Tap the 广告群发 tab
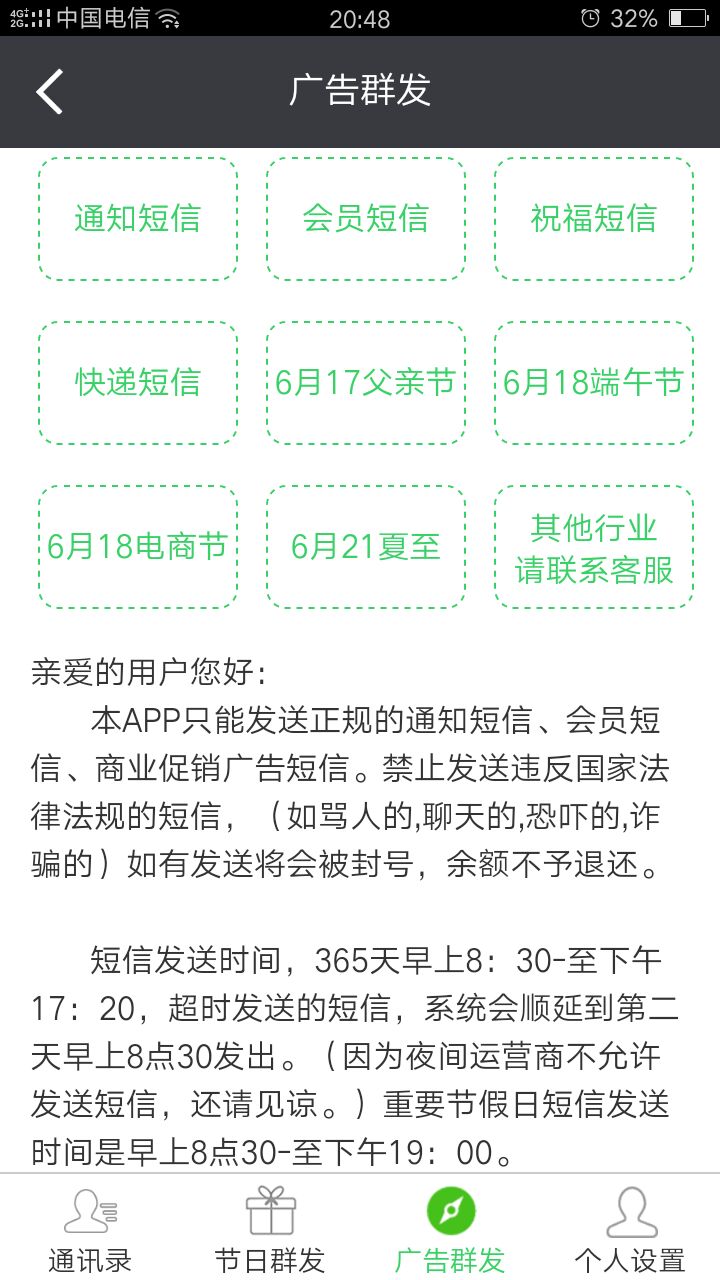The height and width of the screenshot is (1280, 720). tap(450, 1228)
